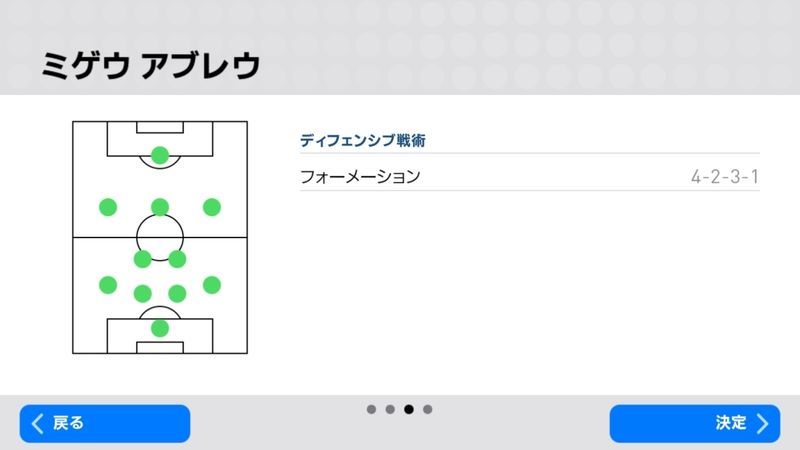Tap the page indicator dots
Viewport: 800px width, 450px height.
pos(399,409)
